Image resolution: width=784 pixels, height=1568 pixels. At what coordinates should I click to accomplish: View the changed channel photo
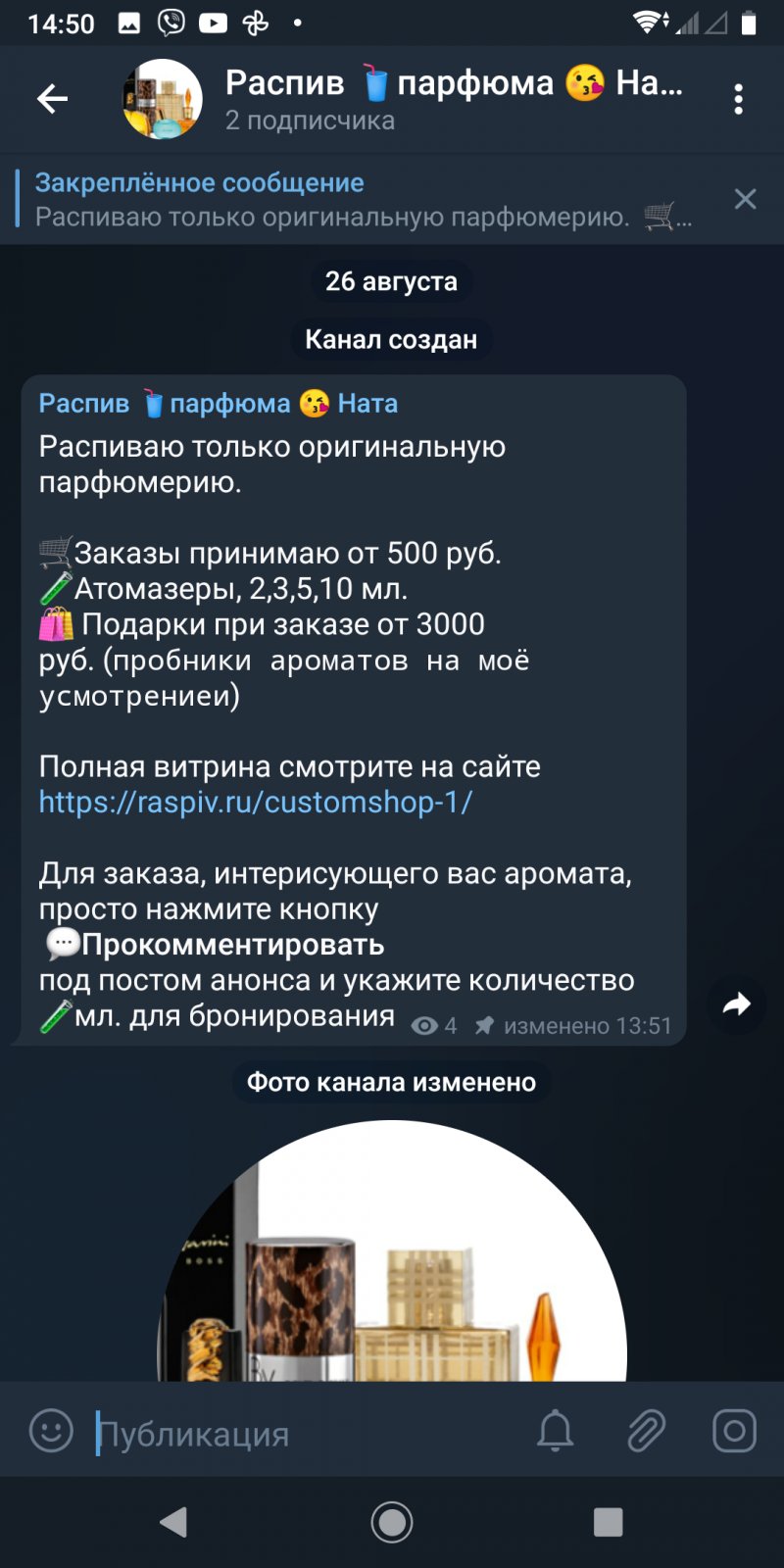[392, 1254]
